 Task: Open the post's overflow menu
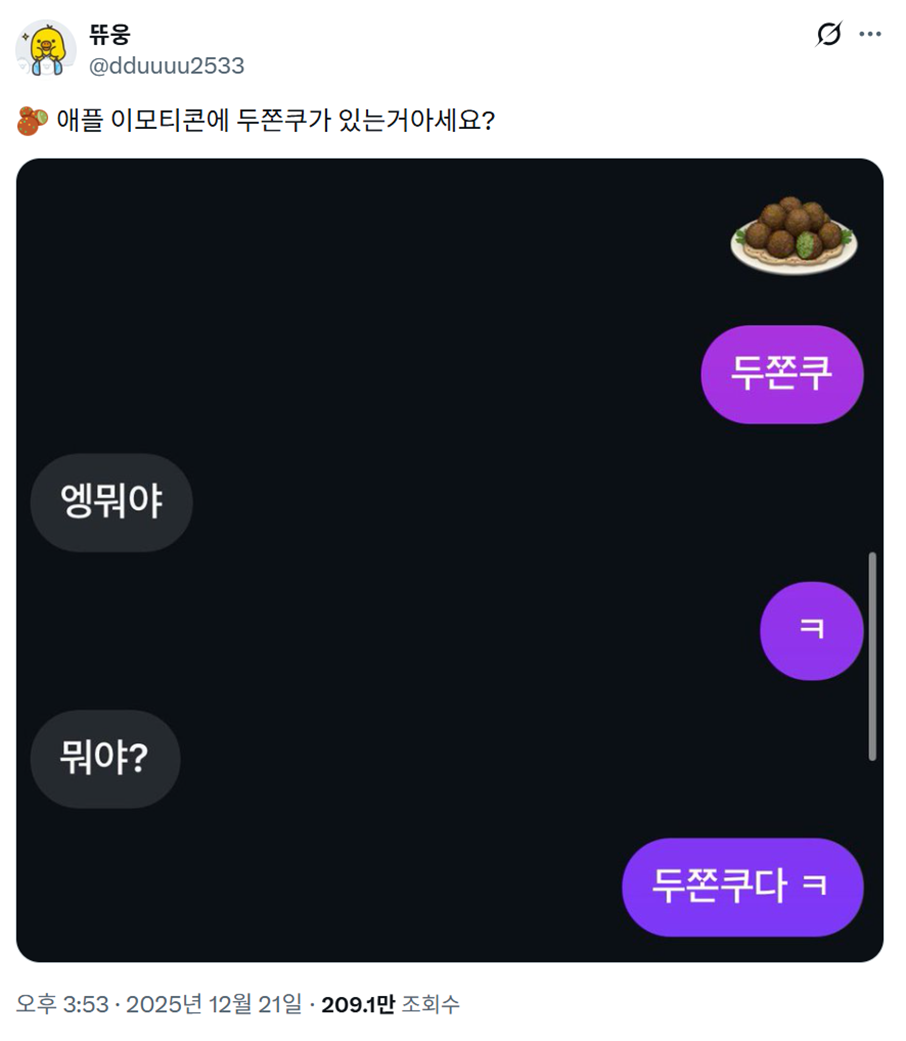click(871, 35)
